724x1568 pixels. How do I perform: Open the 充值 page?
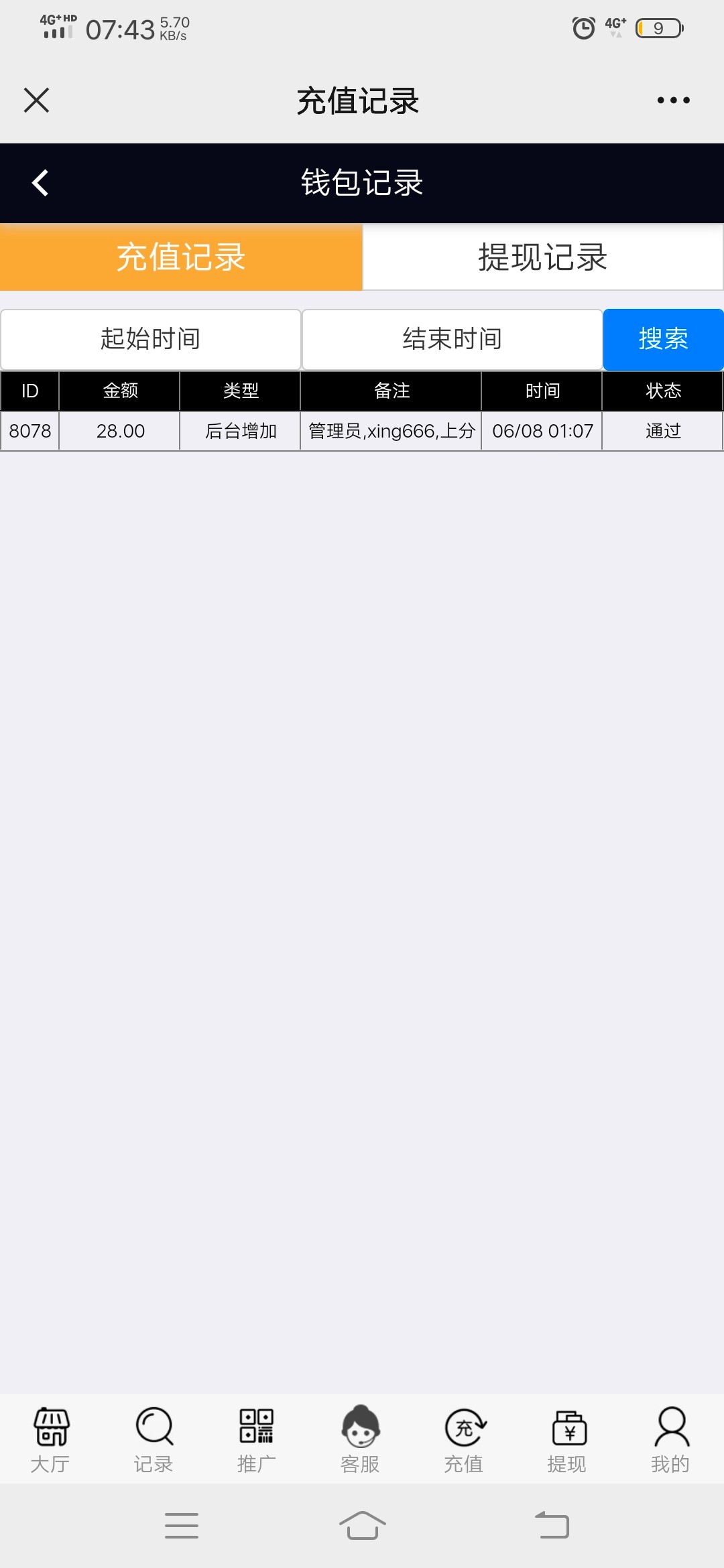464,1439
